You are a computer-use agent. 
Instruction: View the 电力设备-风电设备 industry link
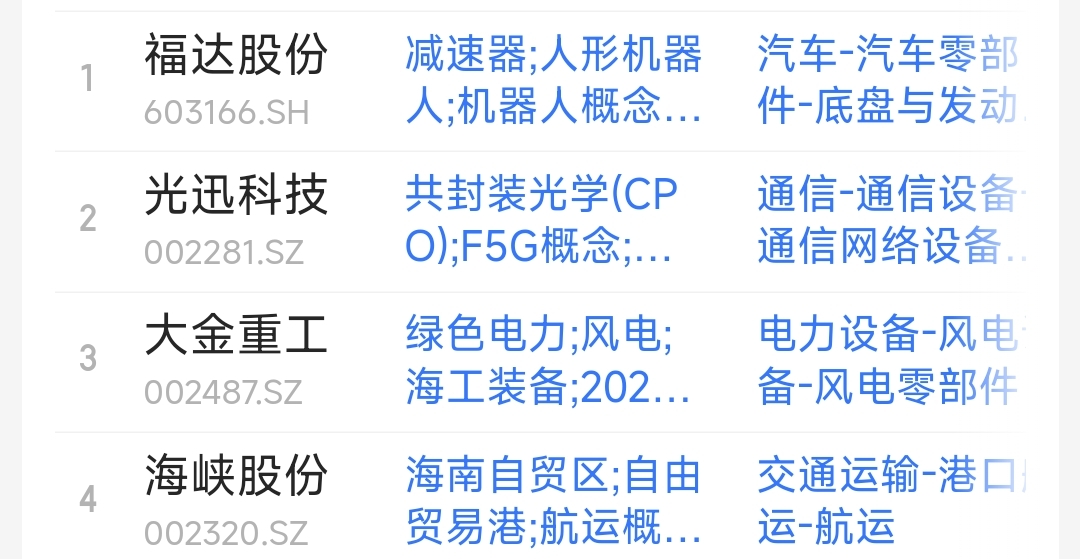[x=887, y=359]
